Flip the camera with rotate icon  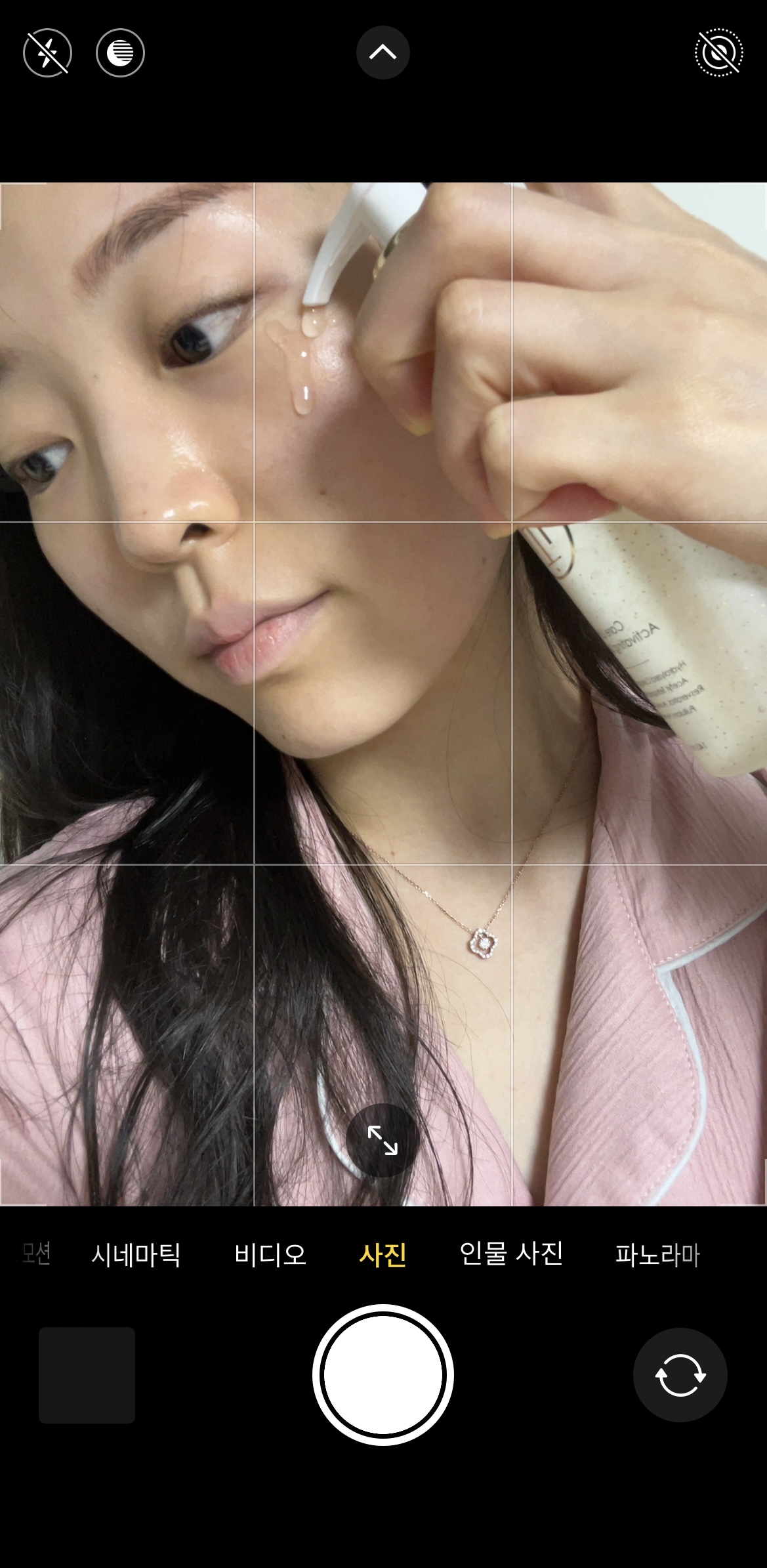pos(680,1375)
